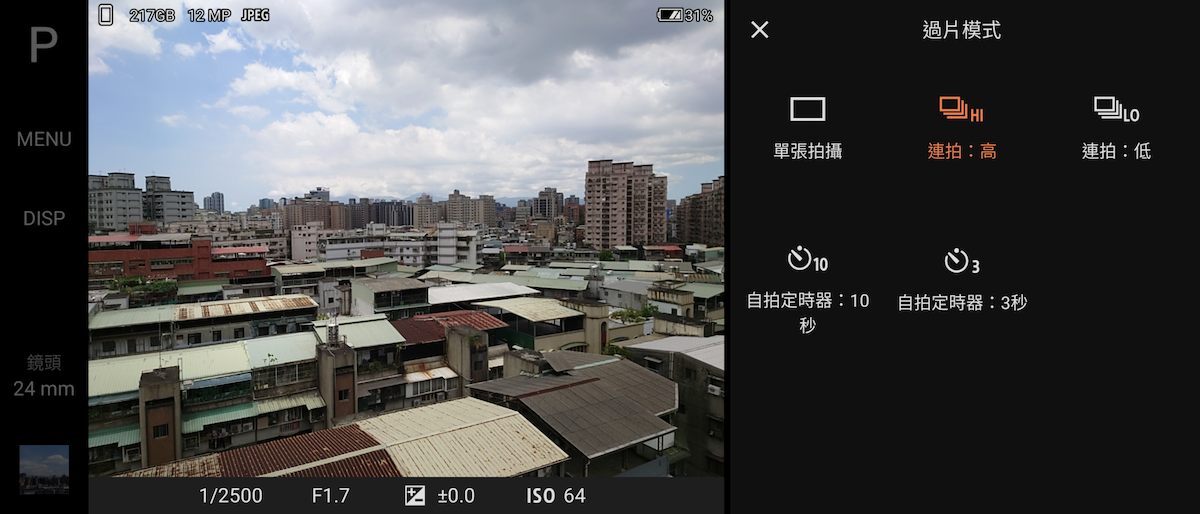This screenshot has height=514, width=1200.
Task: Adjust the ISO 64 setting
Action: (x=556, y=495)
